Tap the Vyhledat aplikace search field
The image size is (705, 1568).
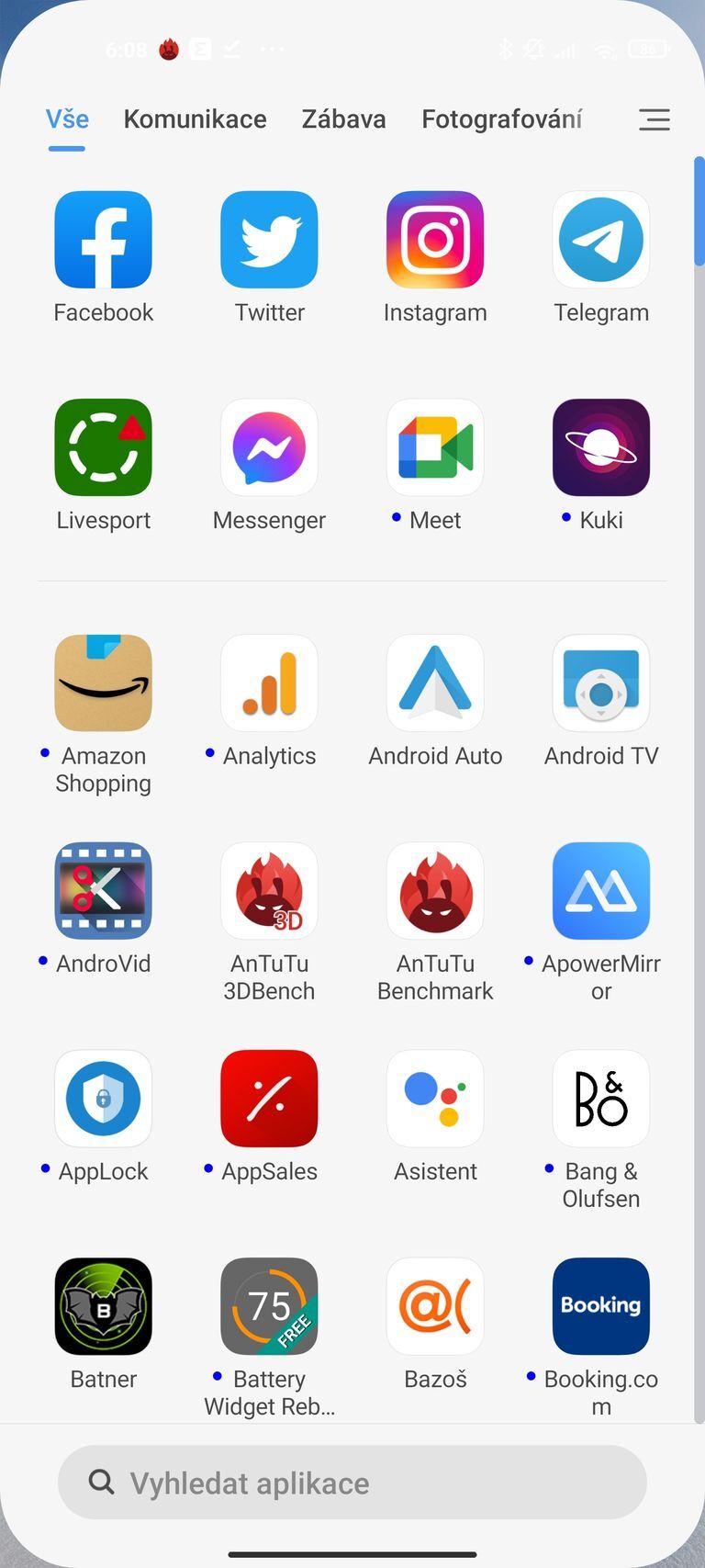tap(352, 1483)
